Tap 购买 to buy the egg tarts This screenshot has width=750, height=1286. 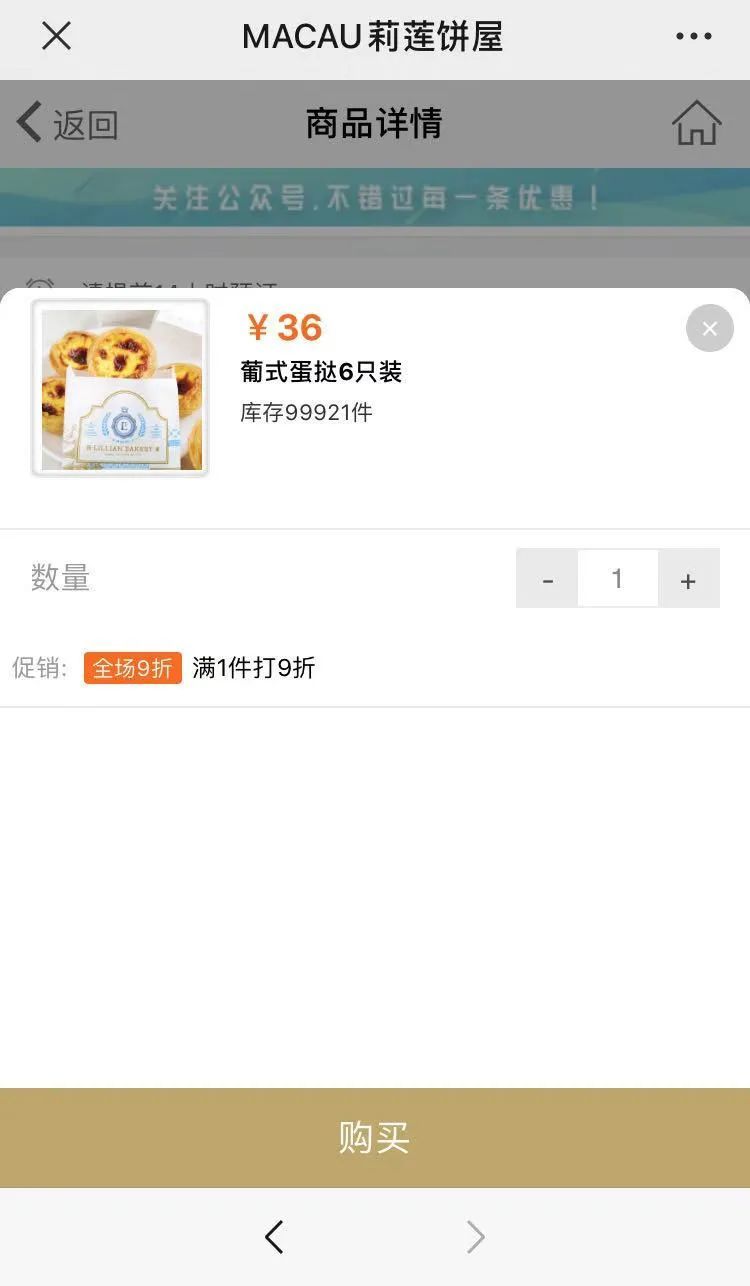[375, 1137]
